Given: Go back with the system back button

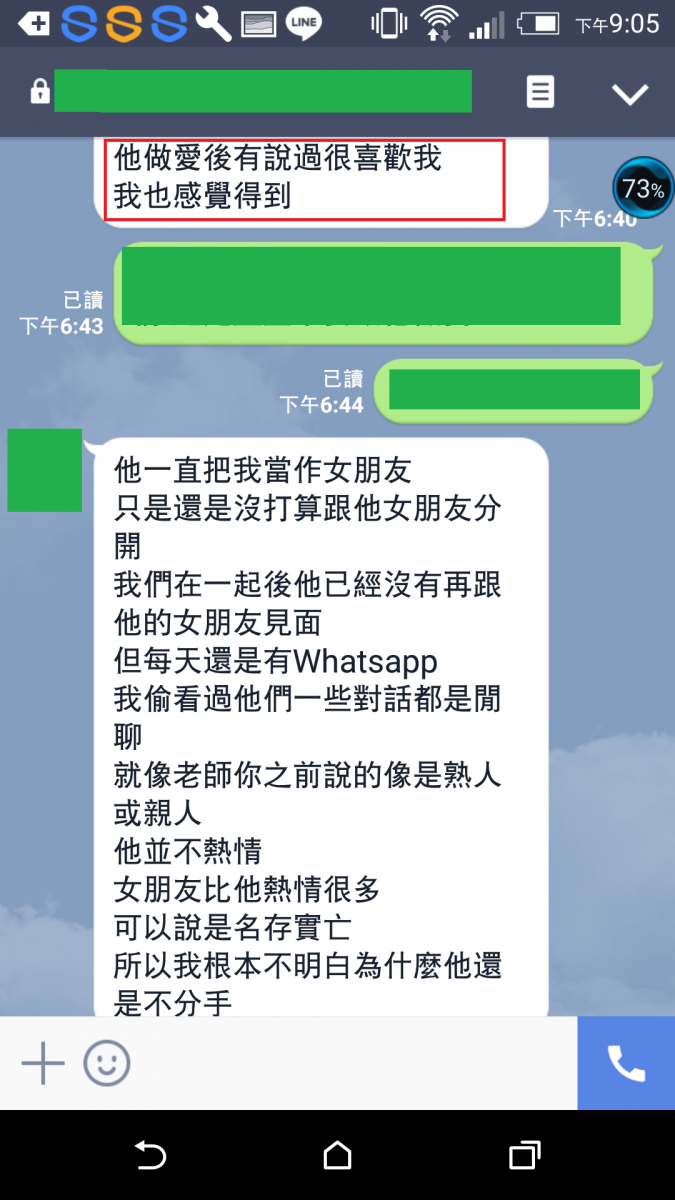Looking at the screenshot, I should (x=150, y=1156).
